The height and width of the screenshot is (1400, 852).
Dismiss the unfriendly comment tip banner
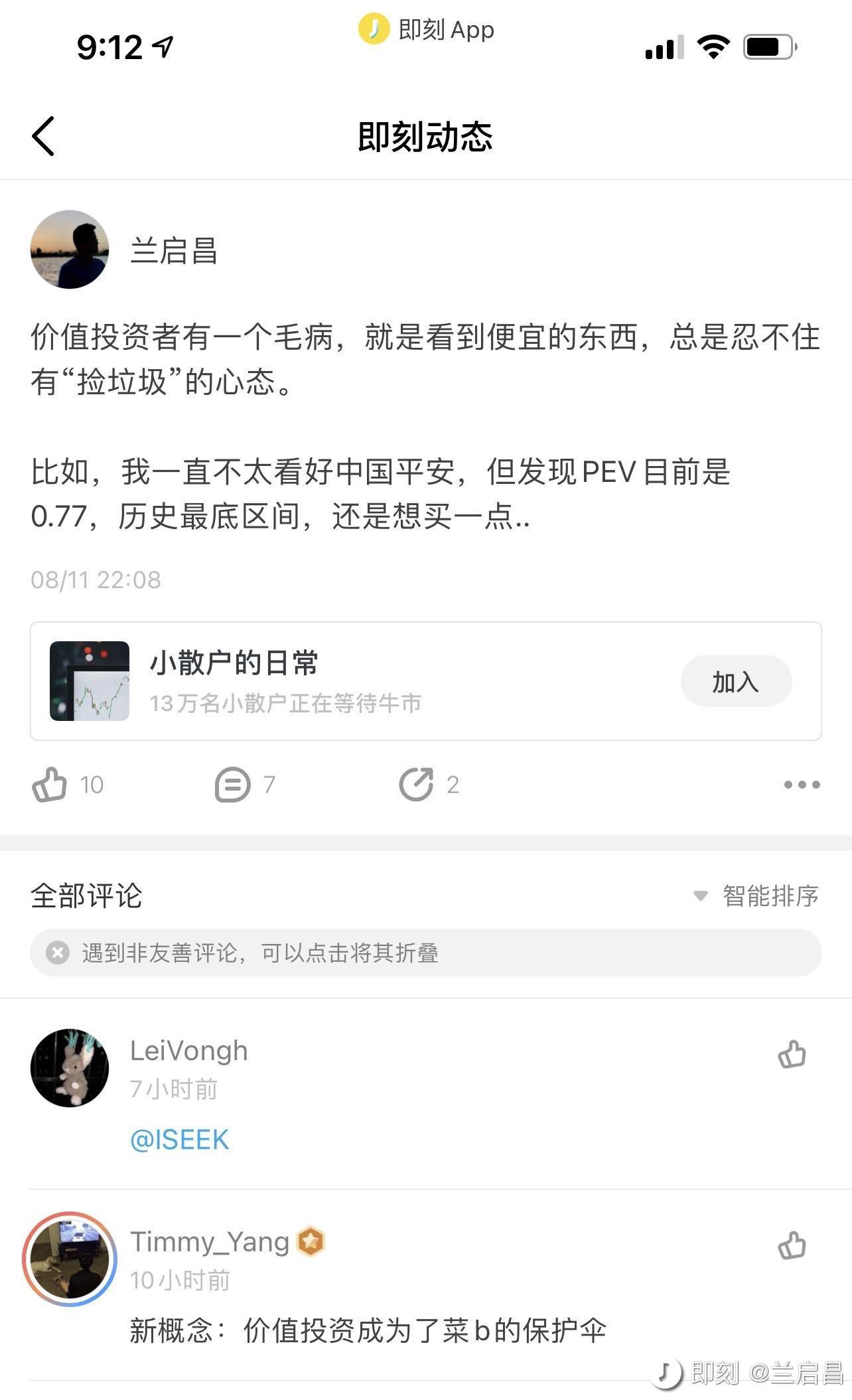coord(58,953)
